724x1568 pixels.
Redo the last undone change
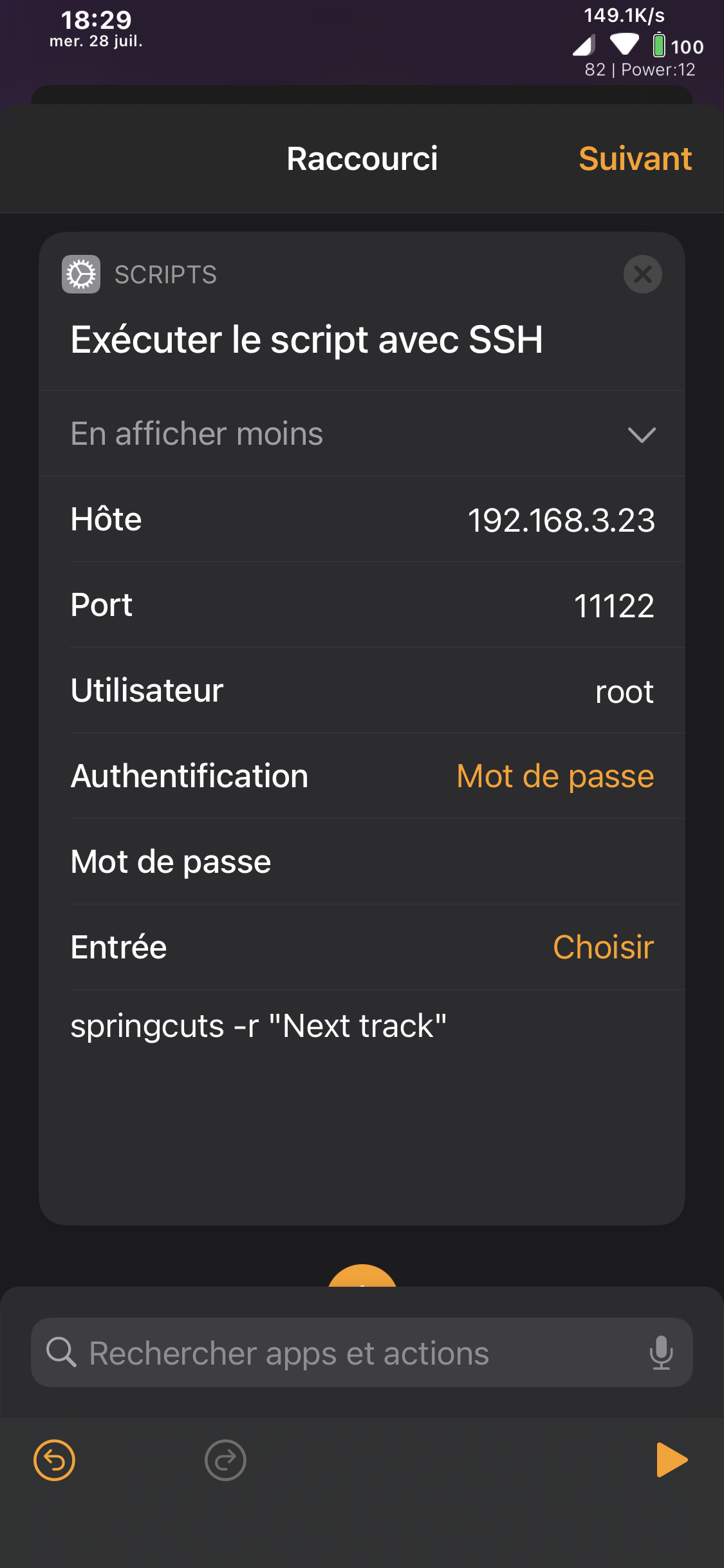coord(225,1460)
